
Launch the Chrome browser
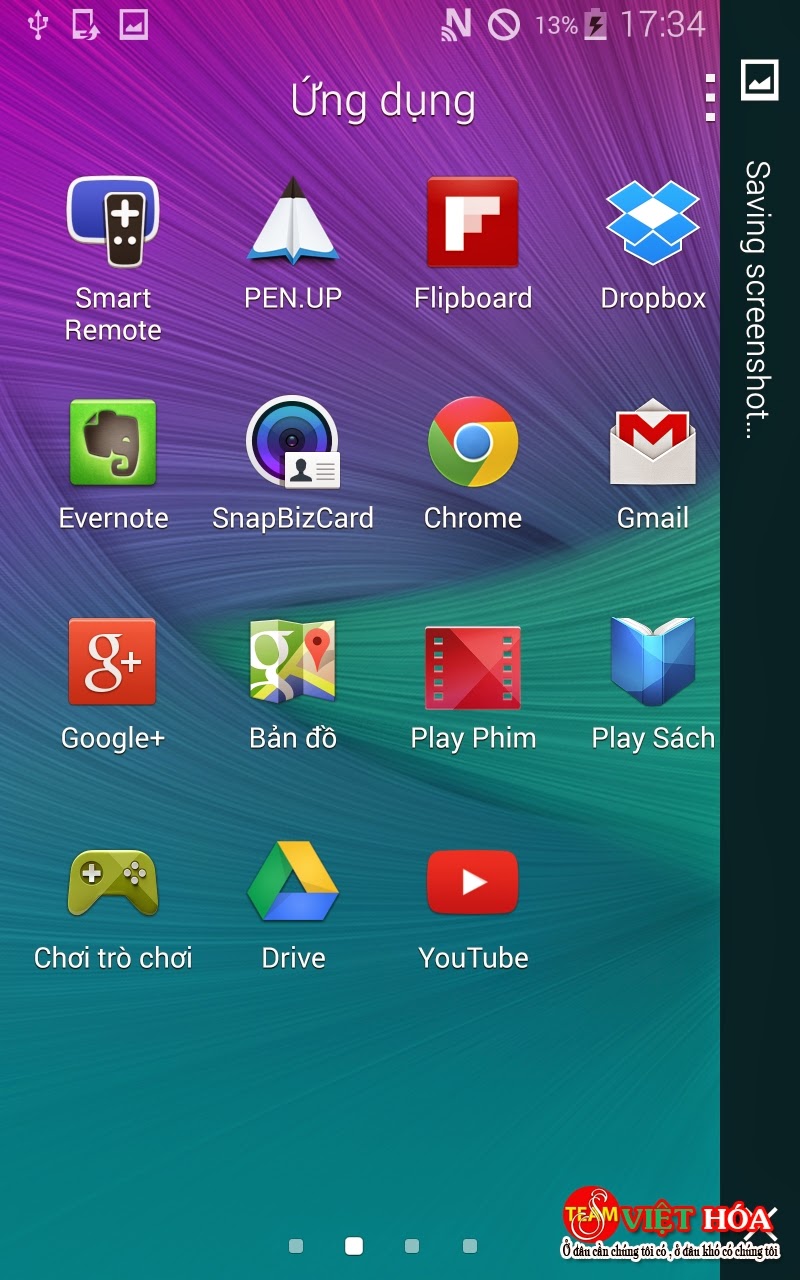click(473, 443)
